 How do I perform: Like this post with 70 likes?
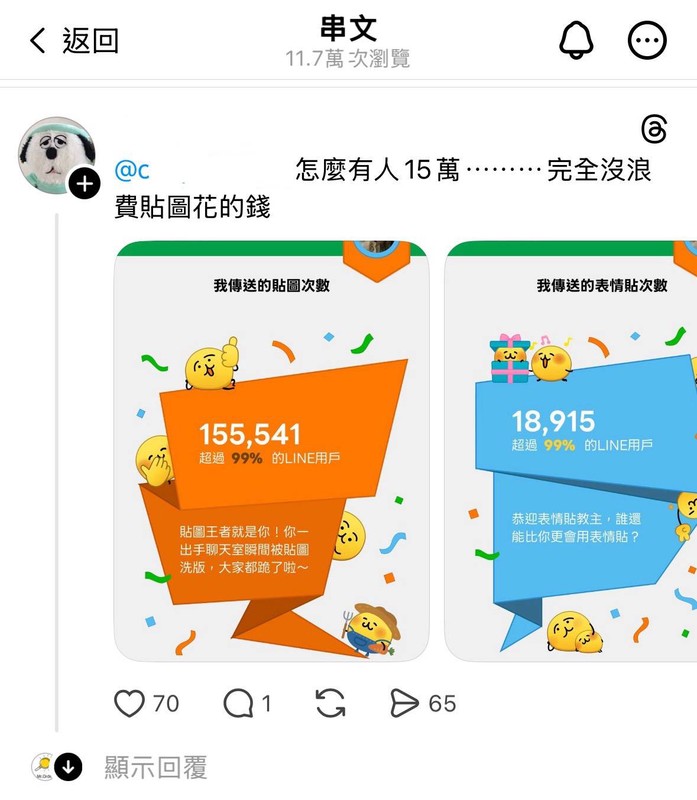coord(130,704)
